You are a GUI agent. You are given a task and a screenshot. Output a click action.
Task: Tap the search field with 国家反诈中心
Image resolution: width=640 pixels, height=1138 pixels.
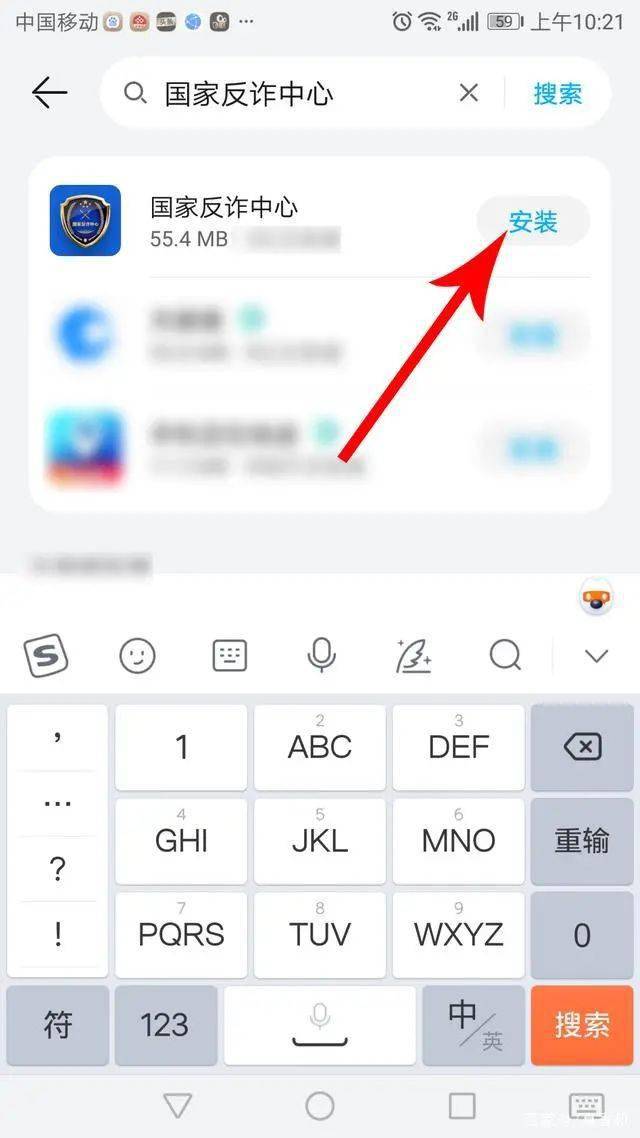(x=290, y=94)
